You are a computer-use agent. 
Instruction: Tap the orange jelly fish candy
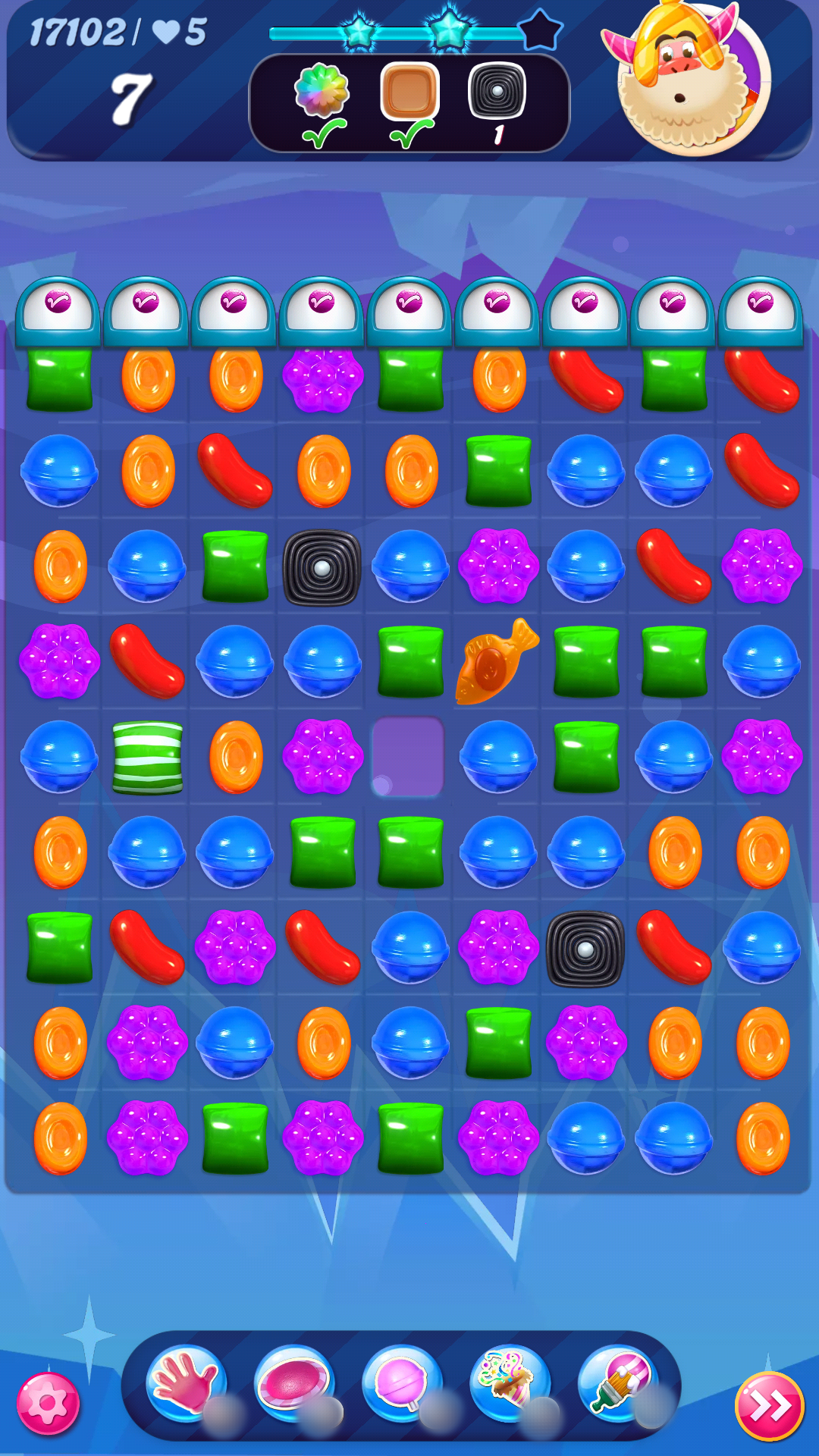496,661
